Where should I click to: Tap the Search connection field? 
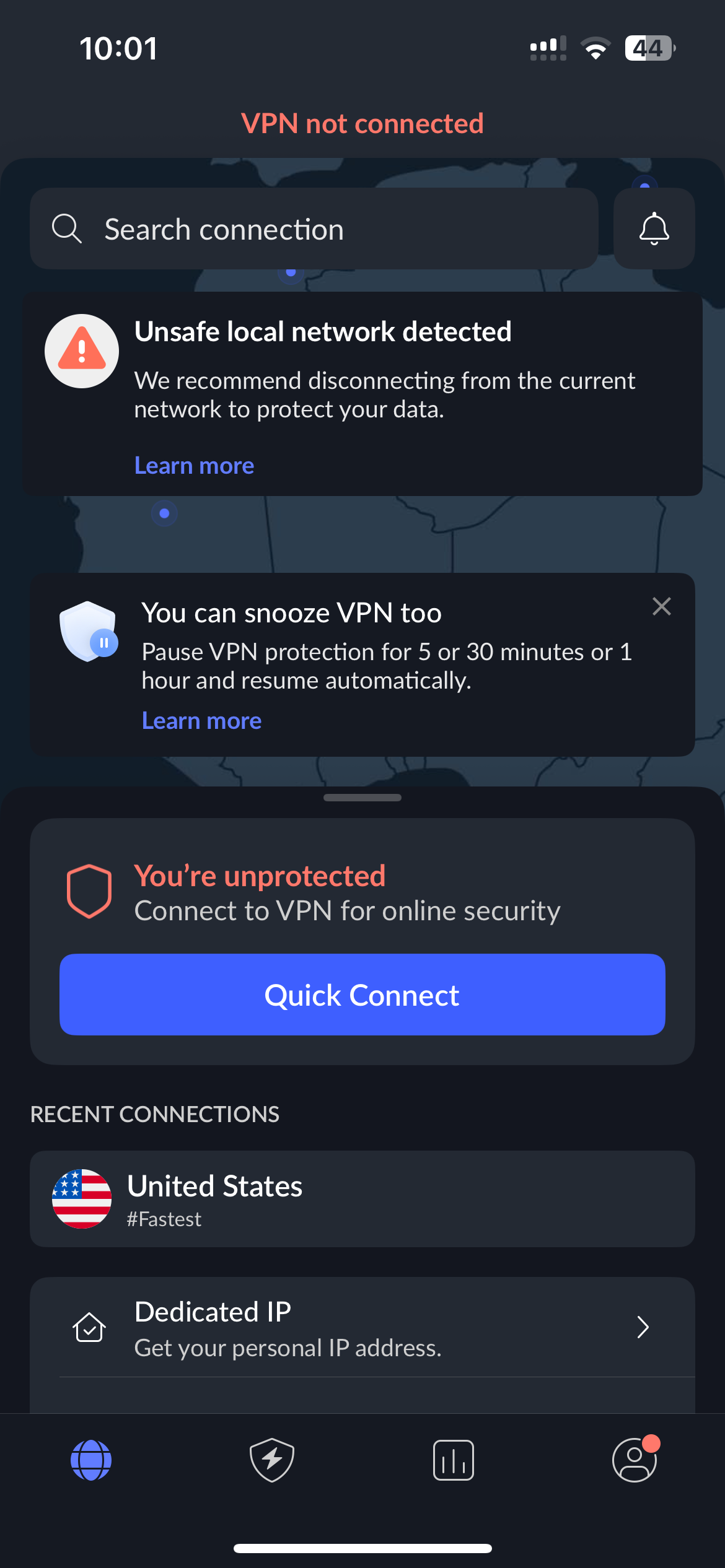click(314, 229)
